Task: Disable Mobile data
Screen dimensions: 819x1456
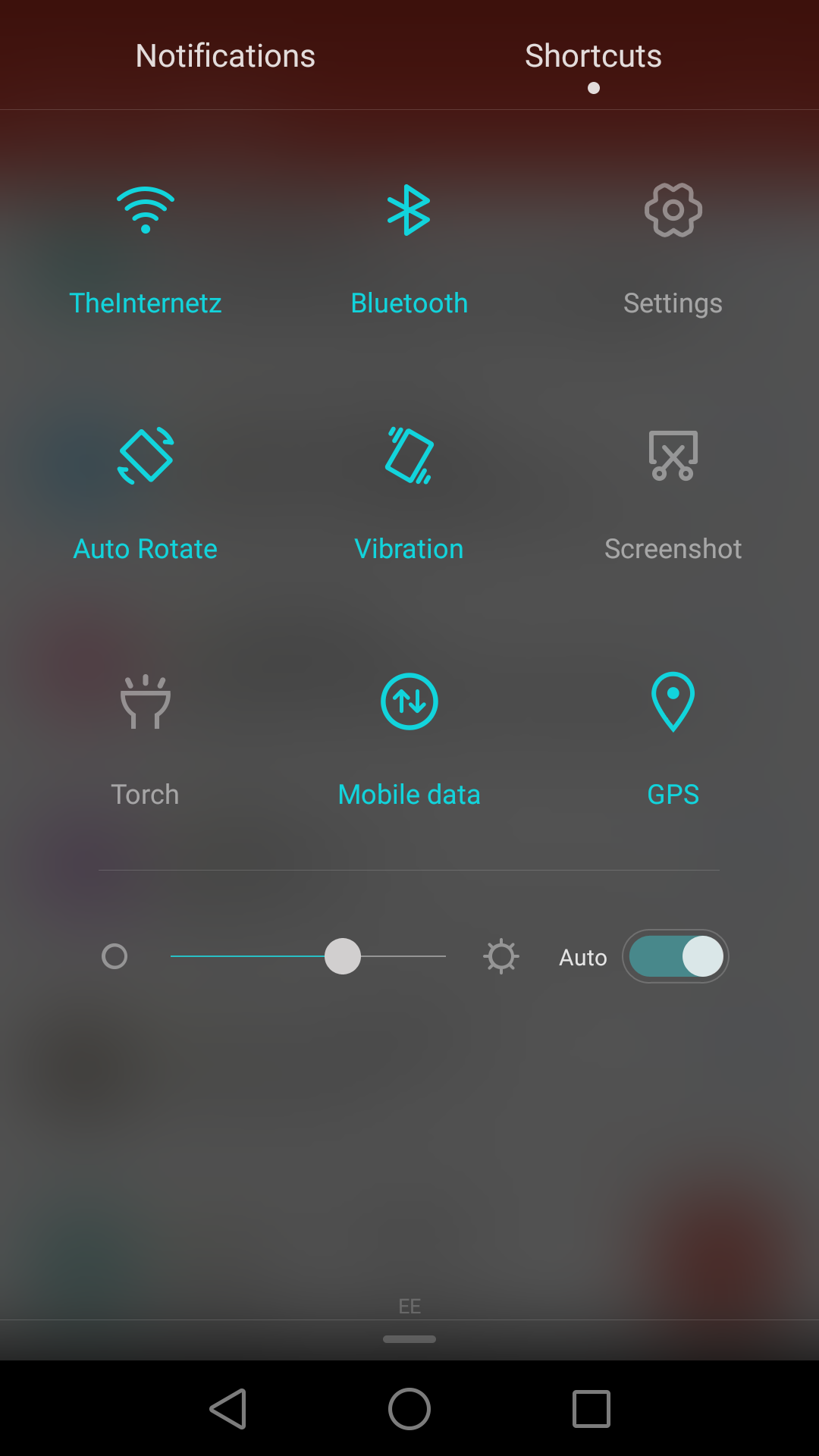Action: click(x=409, y=740)
